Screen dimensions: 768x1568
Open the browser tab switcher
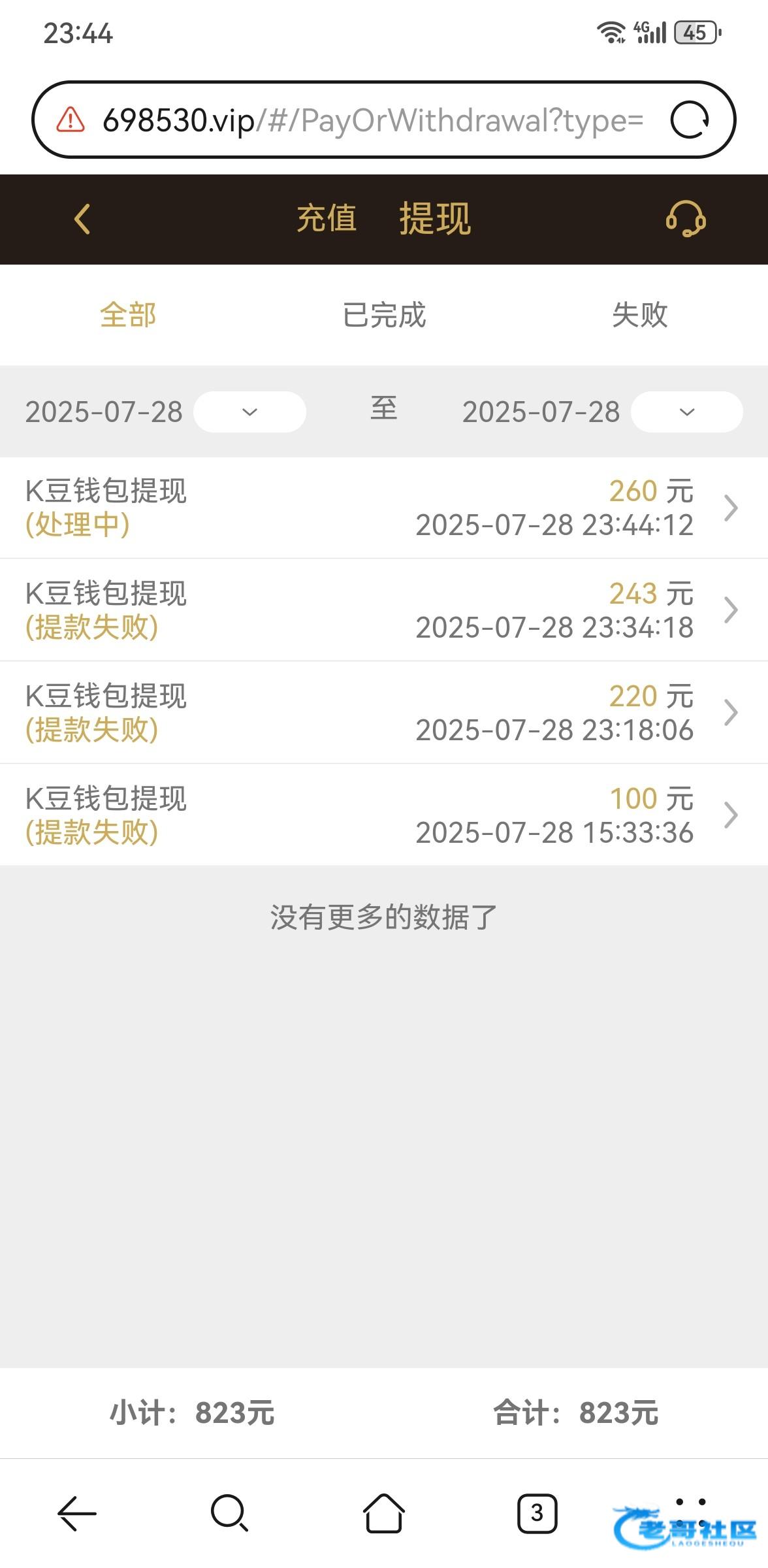coord(537,1513)
